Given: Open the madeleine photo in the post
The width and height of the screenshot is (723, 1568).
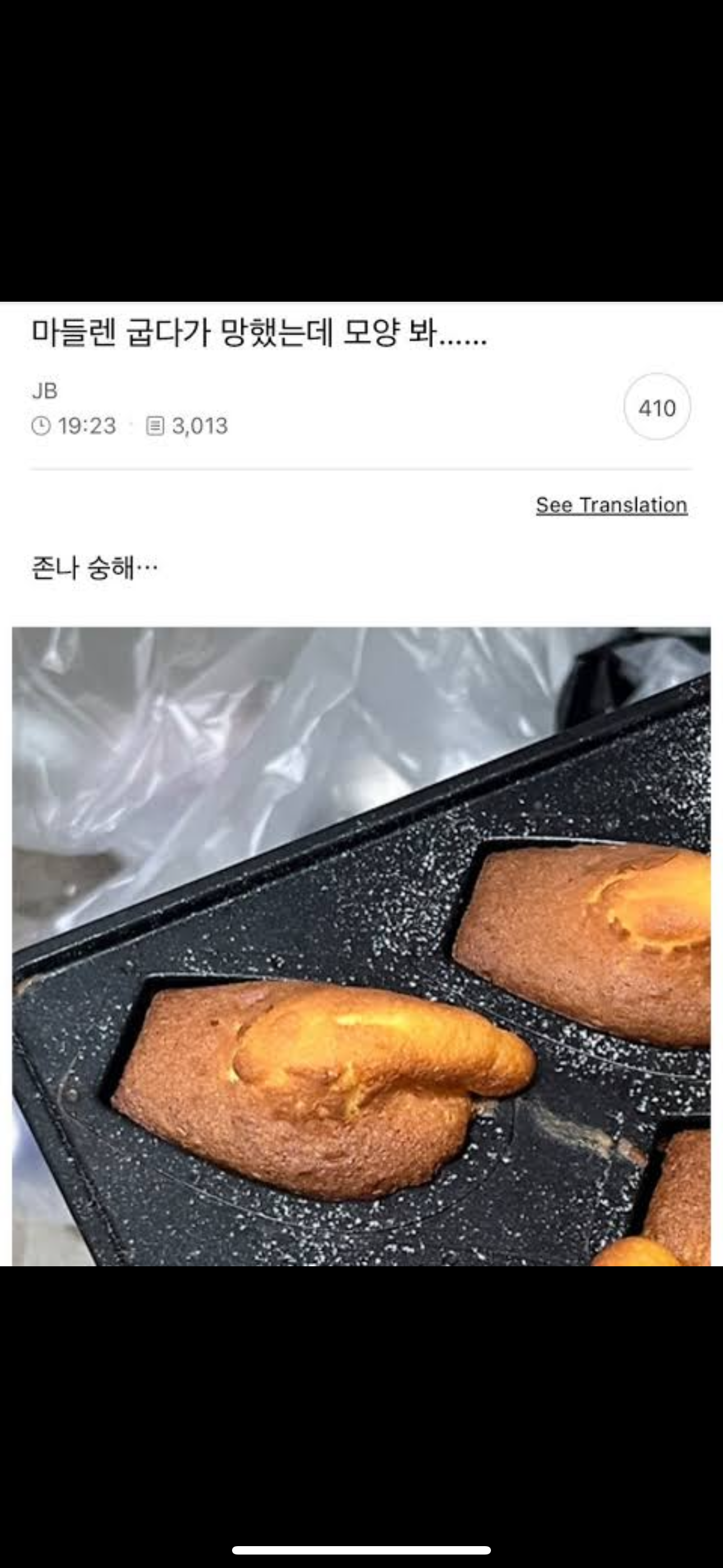Looking at the screenshot, I should (x=361, y=946).
